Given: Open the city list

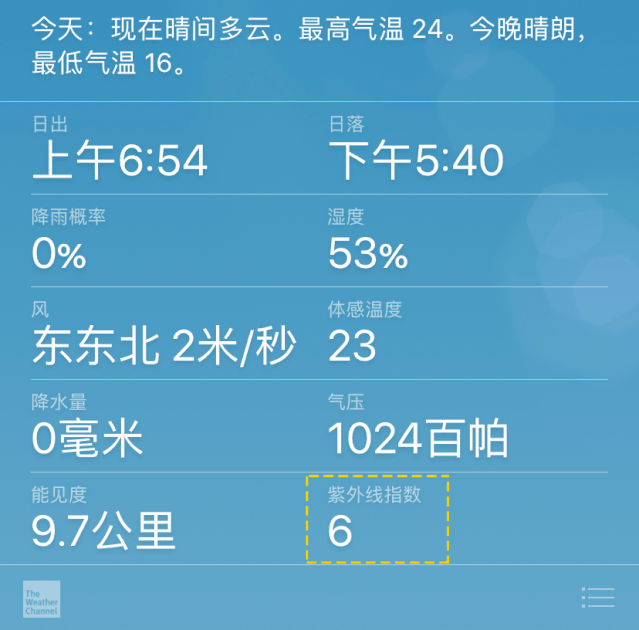Looking at the screenshot, I should coord(598,598).
